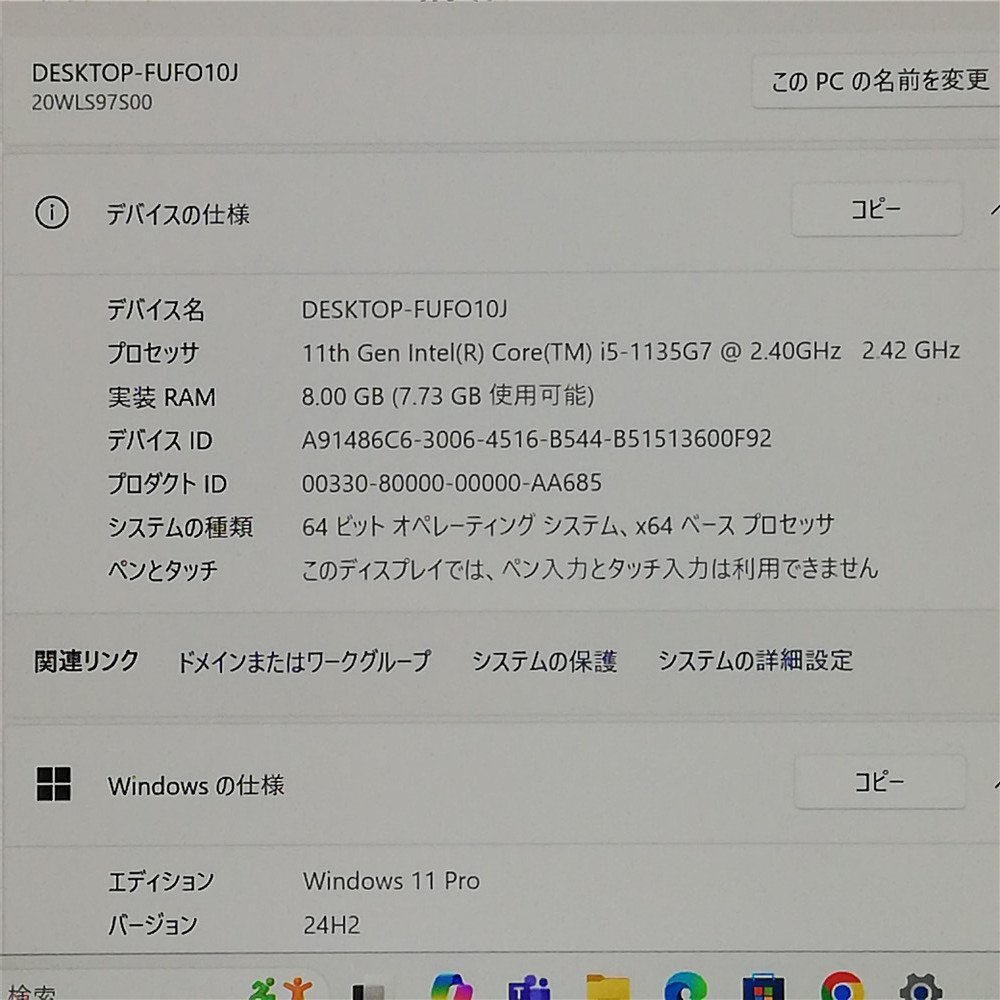Image resolution: width=1000 pixels, height=1000 pixels.
Task: Collapse the Windows specifications section
Action: point(994,782)
